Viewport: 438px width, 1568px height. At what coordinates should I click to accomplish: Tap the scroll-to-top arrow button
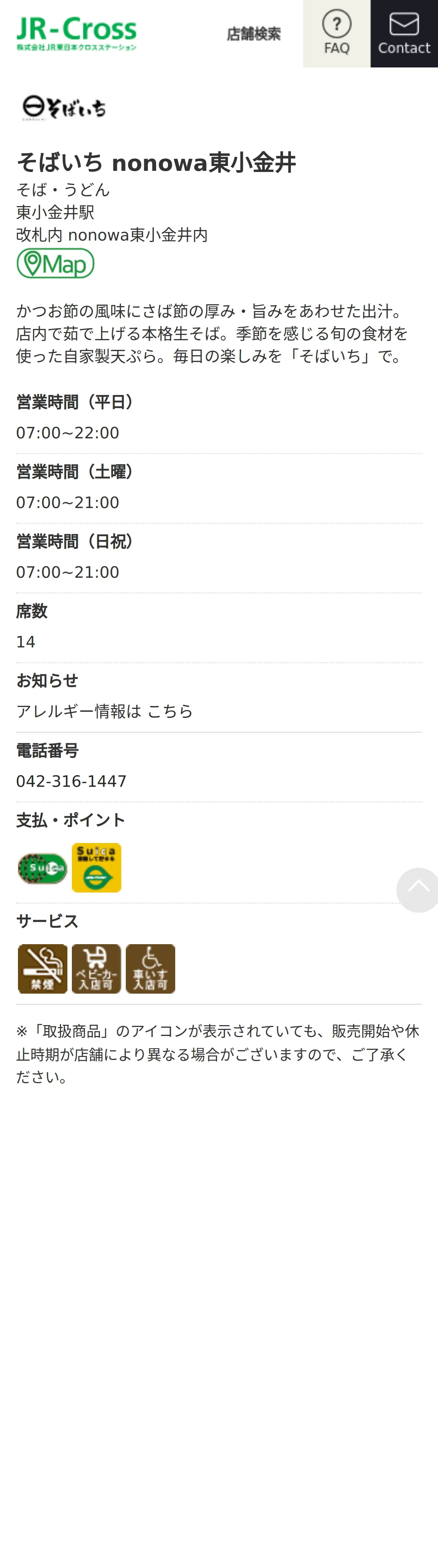[x=418, y=889]
